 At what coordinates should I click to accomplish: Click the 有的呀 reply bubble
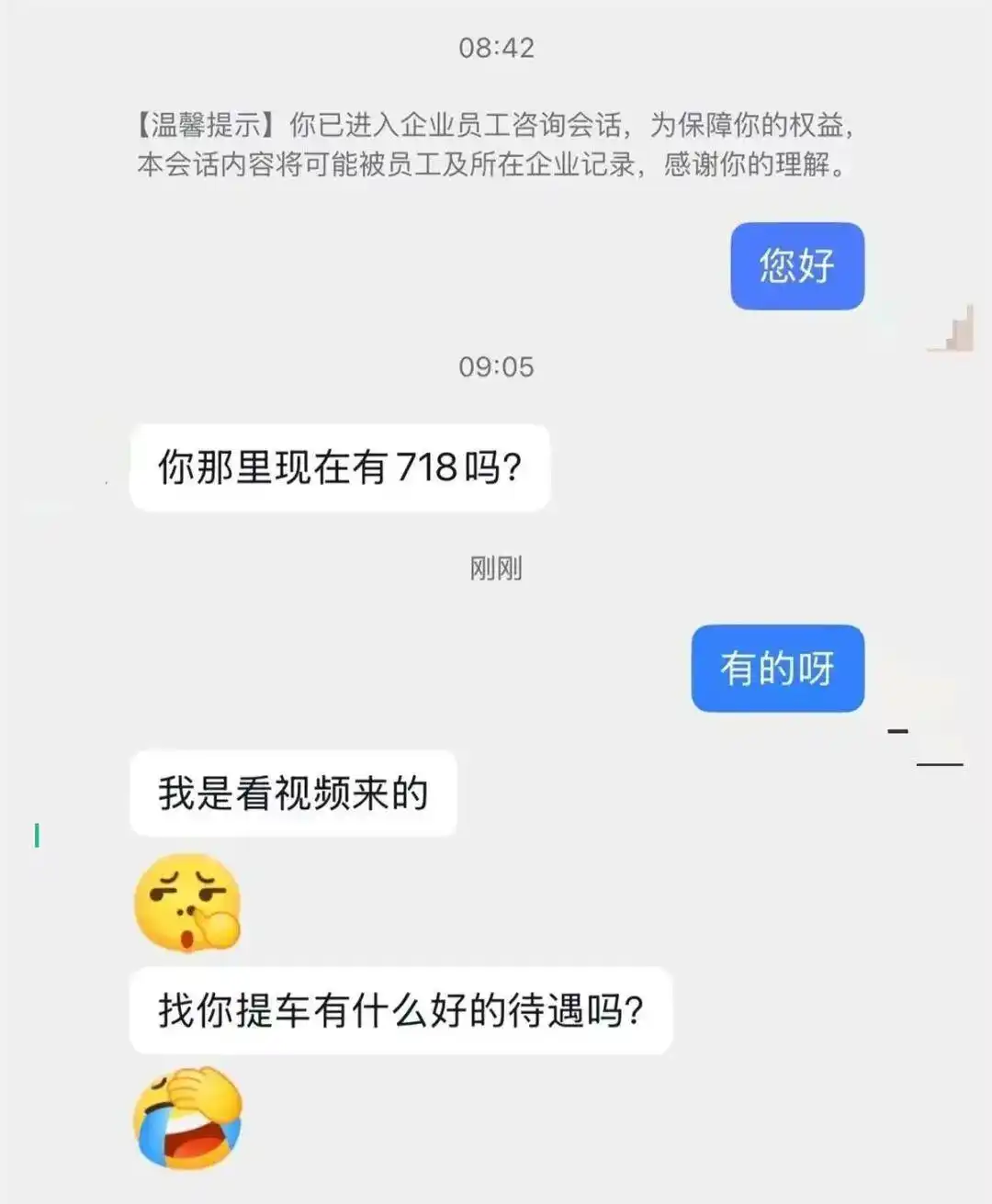(776, 669)
